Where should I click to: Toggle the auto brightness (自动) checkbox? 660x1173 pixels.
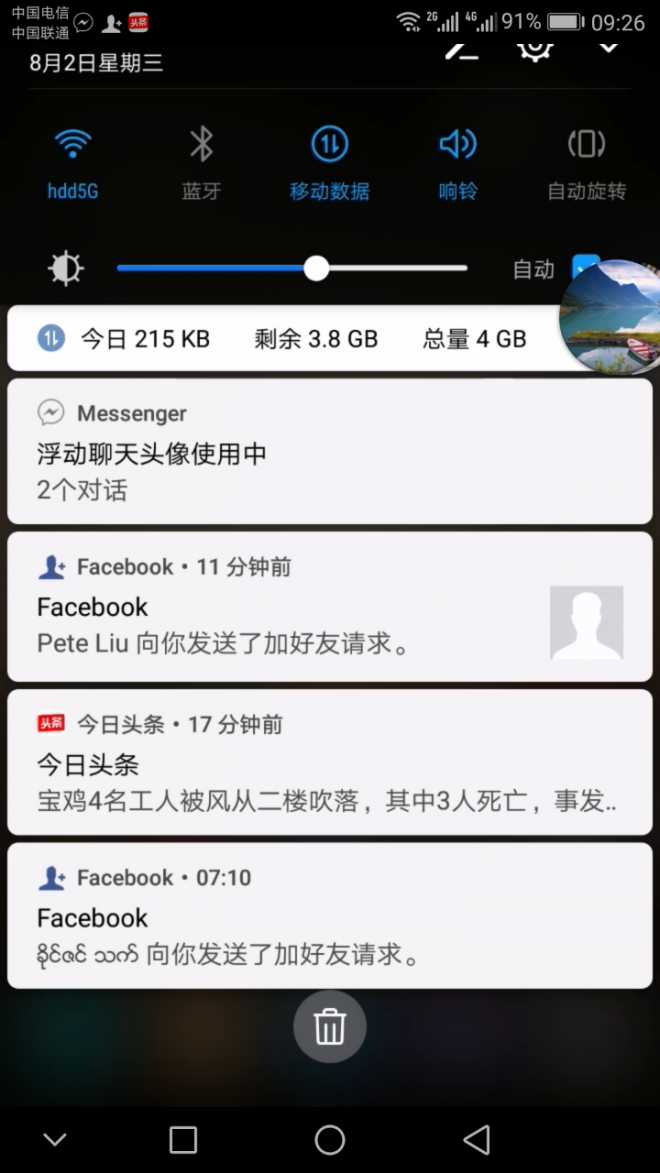583,268
